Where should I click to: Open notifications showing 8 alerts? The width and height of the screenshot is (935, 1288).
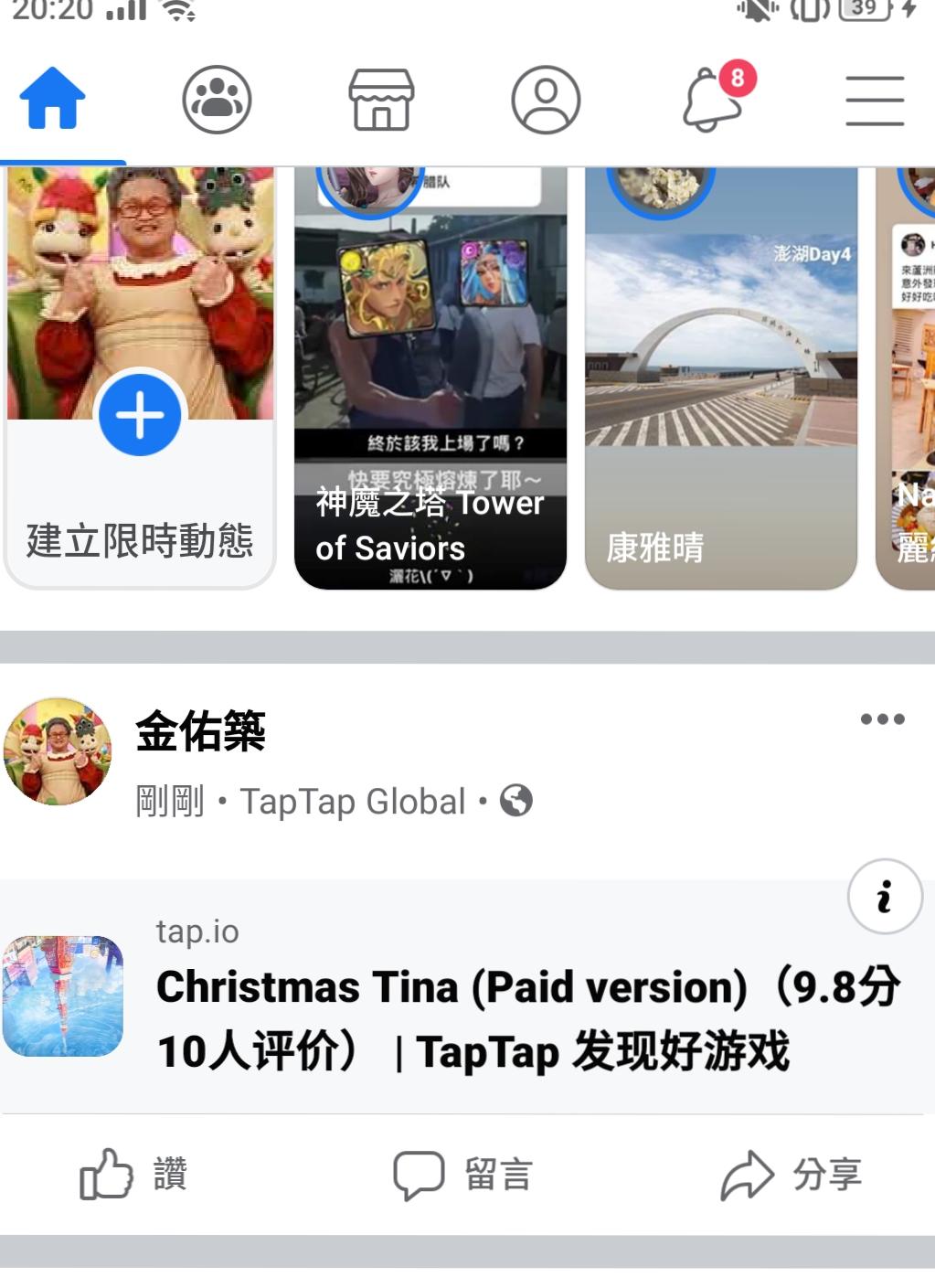tap(711, 101)
